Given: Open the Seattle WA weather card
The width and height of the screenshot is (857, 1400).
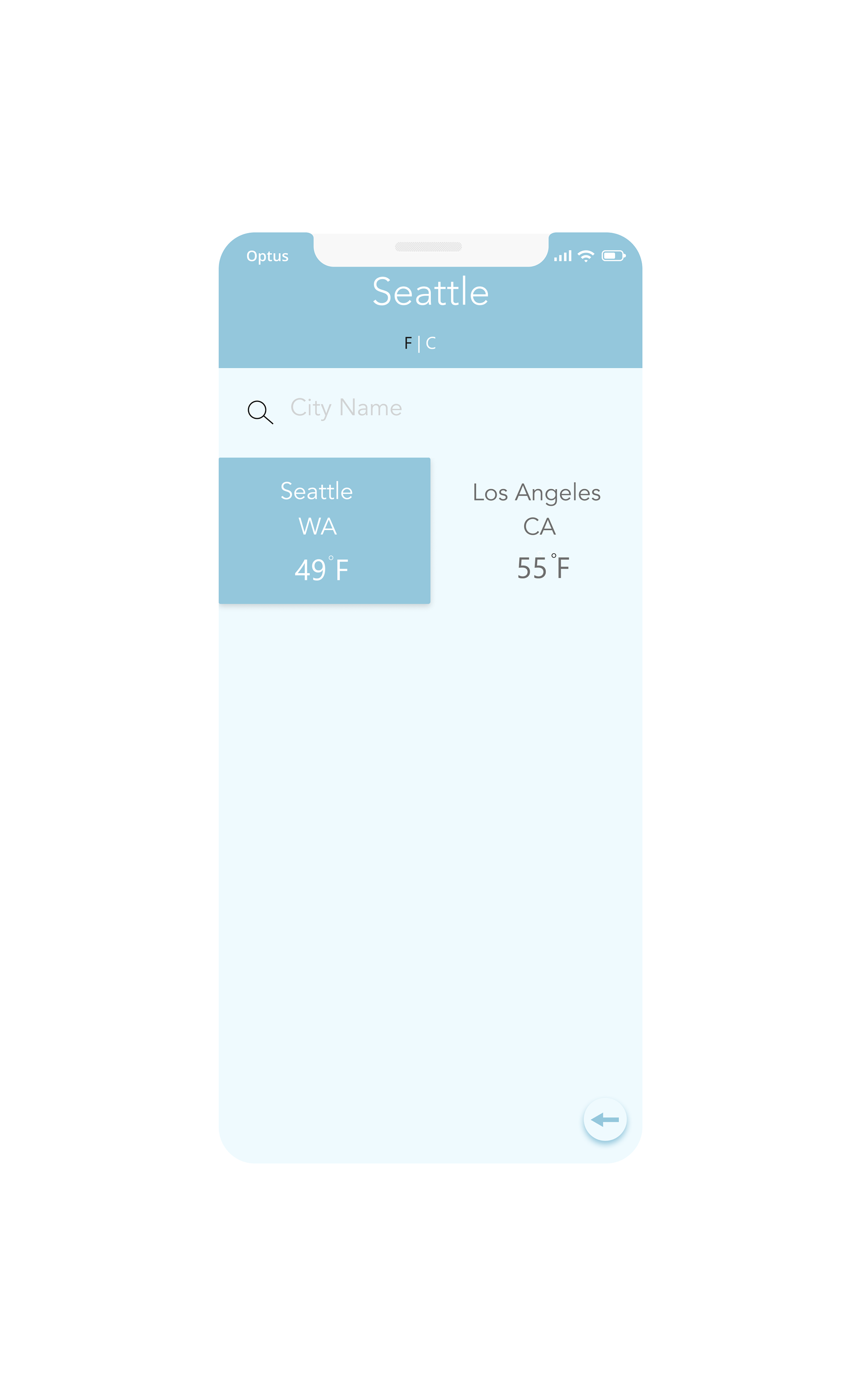Looking at the screenshot, I should tap(324, 530).
